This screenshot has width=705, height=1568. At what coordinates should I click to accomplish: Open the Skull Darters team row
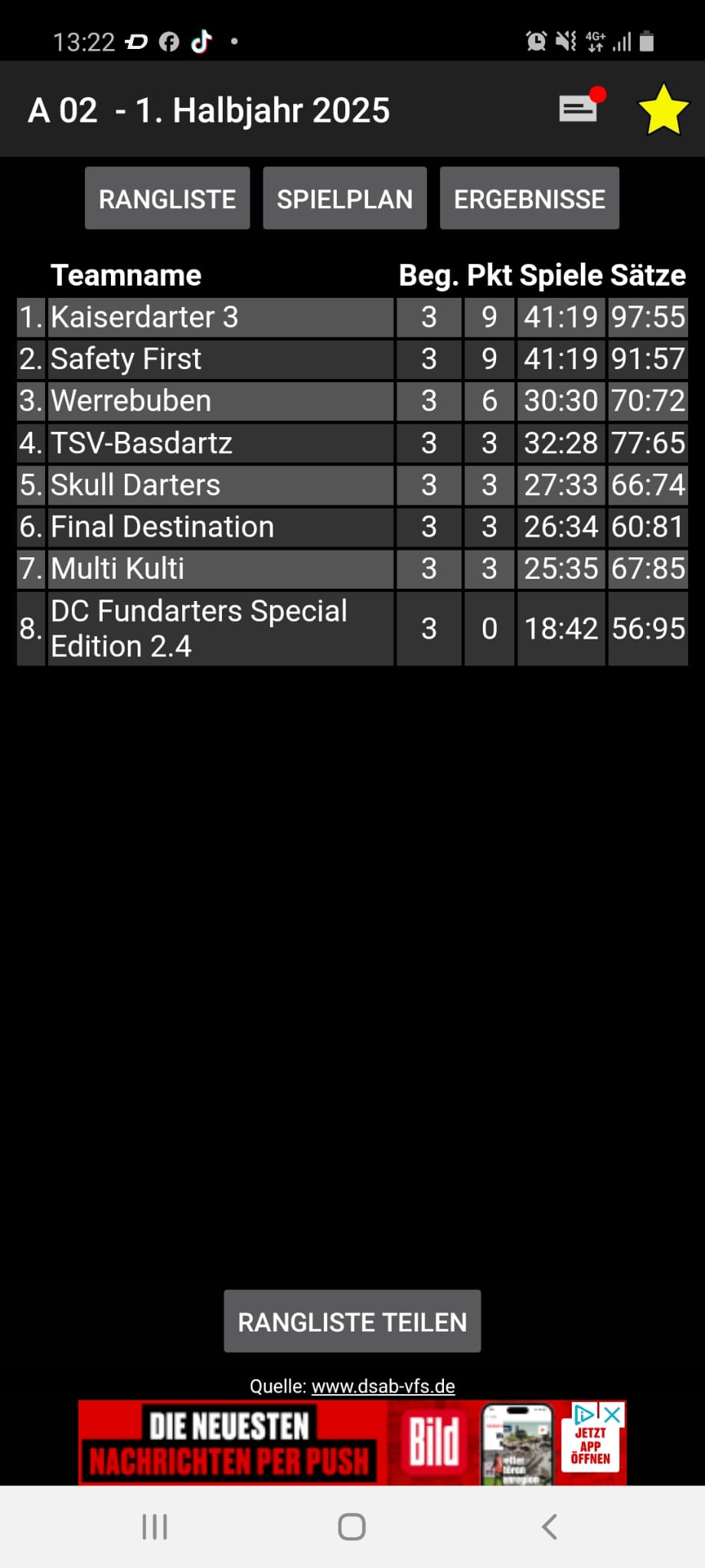(x=352, y=485)
